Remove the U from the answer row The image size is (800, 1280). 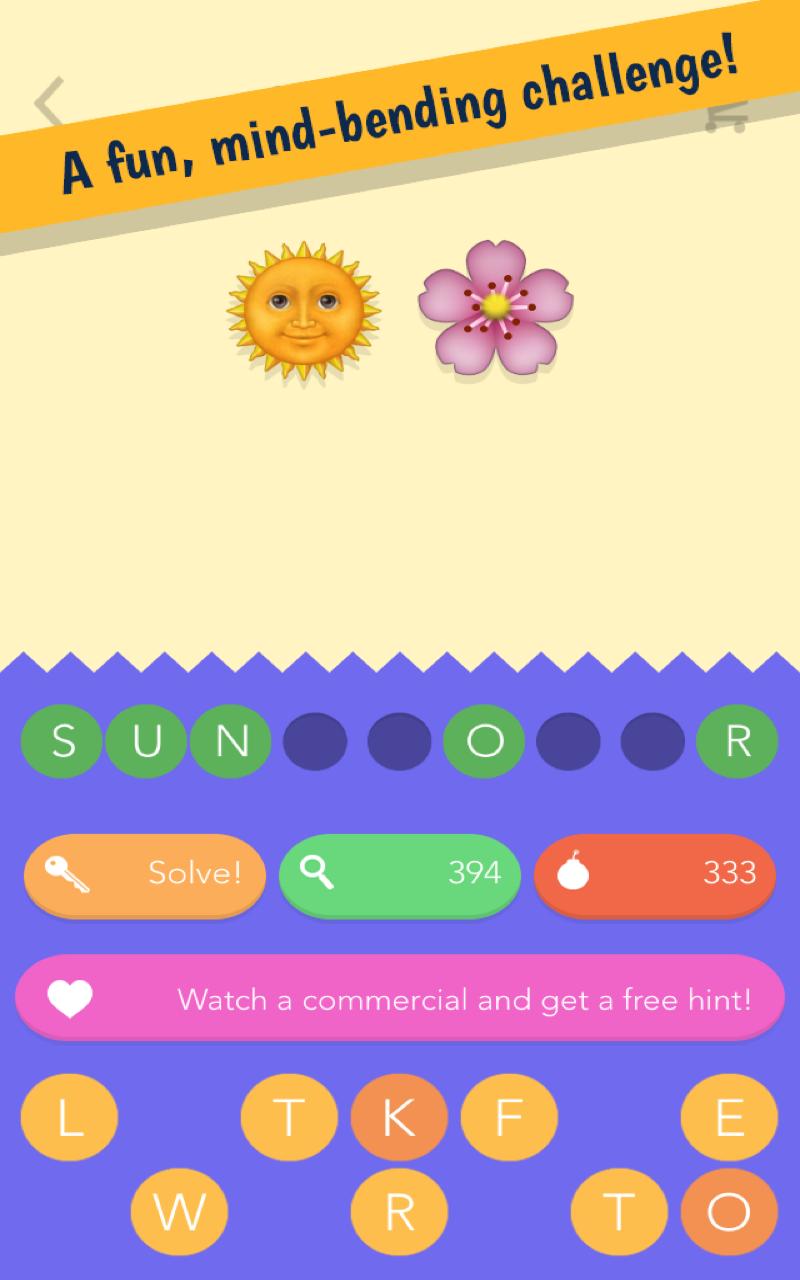pyautogui.click(x=146, y=741)
